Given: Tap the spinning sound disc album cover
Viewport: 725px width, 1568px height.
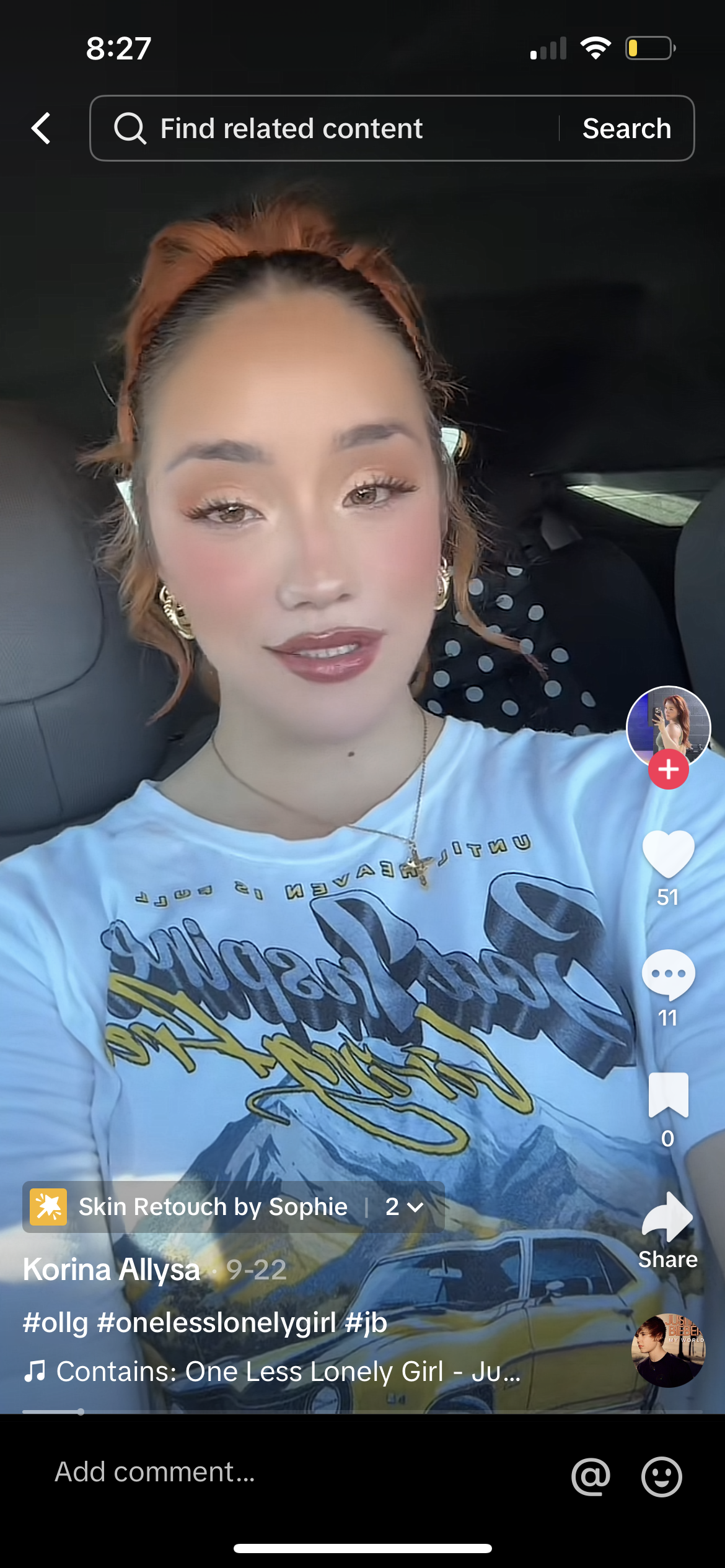Looking at the screenshot, I should [x=668, y=1350].
